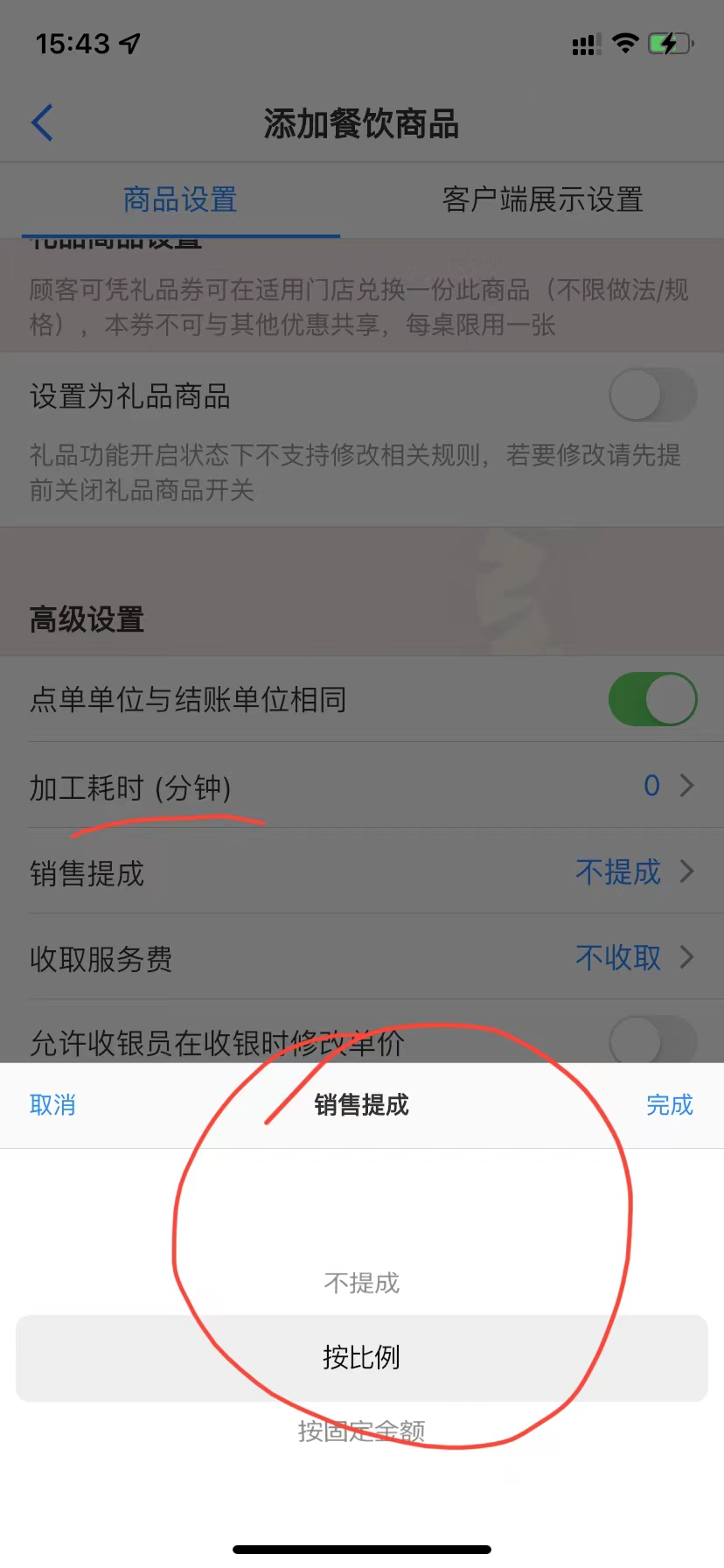Choose 按固定金额 option
Image resolution: width=724 pixels, height=1568 pixels.
tap(362, 1431)
